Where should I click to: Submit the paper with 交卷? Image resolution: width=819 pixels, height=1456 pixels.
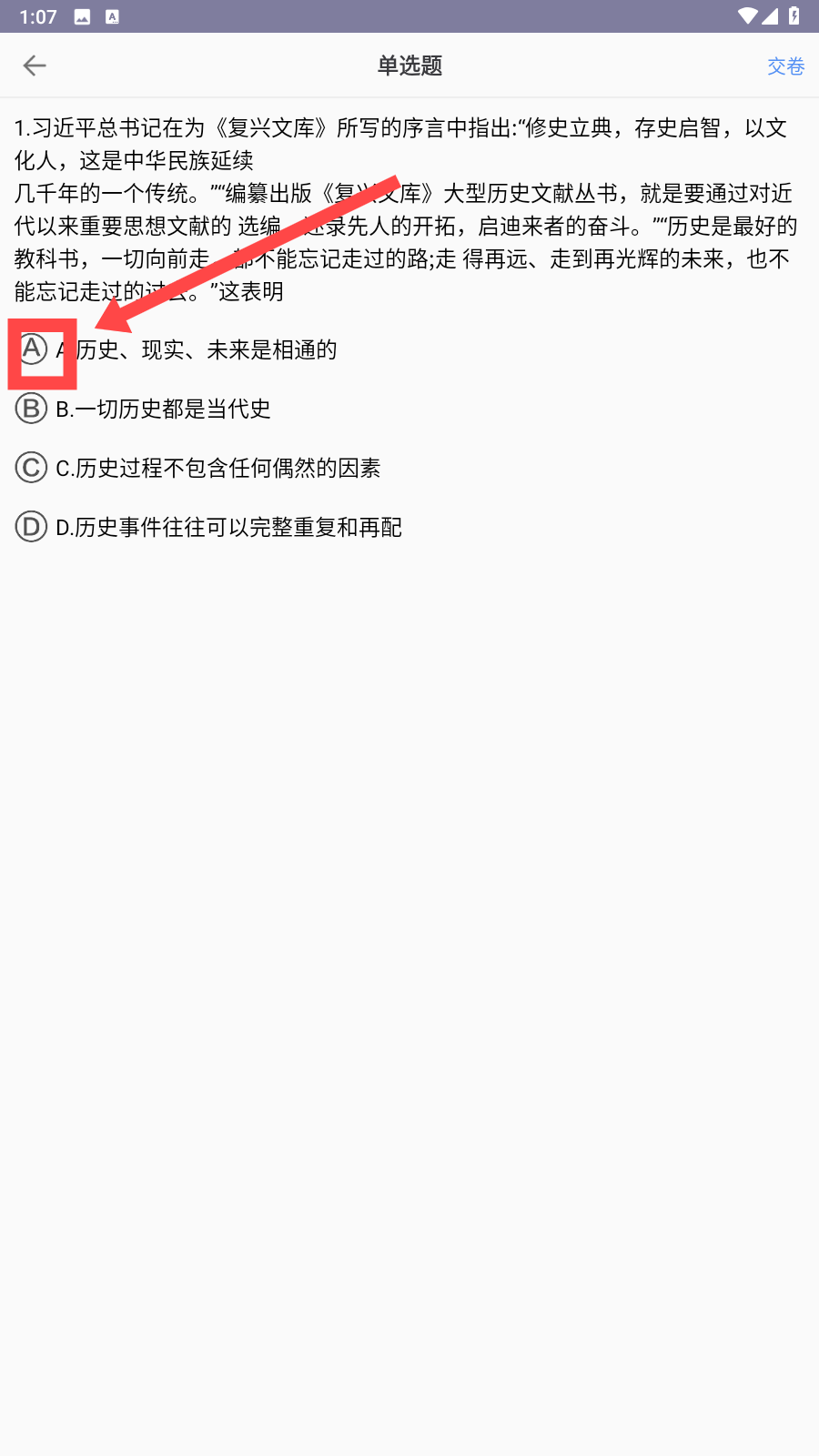click(x=785, y=66)
